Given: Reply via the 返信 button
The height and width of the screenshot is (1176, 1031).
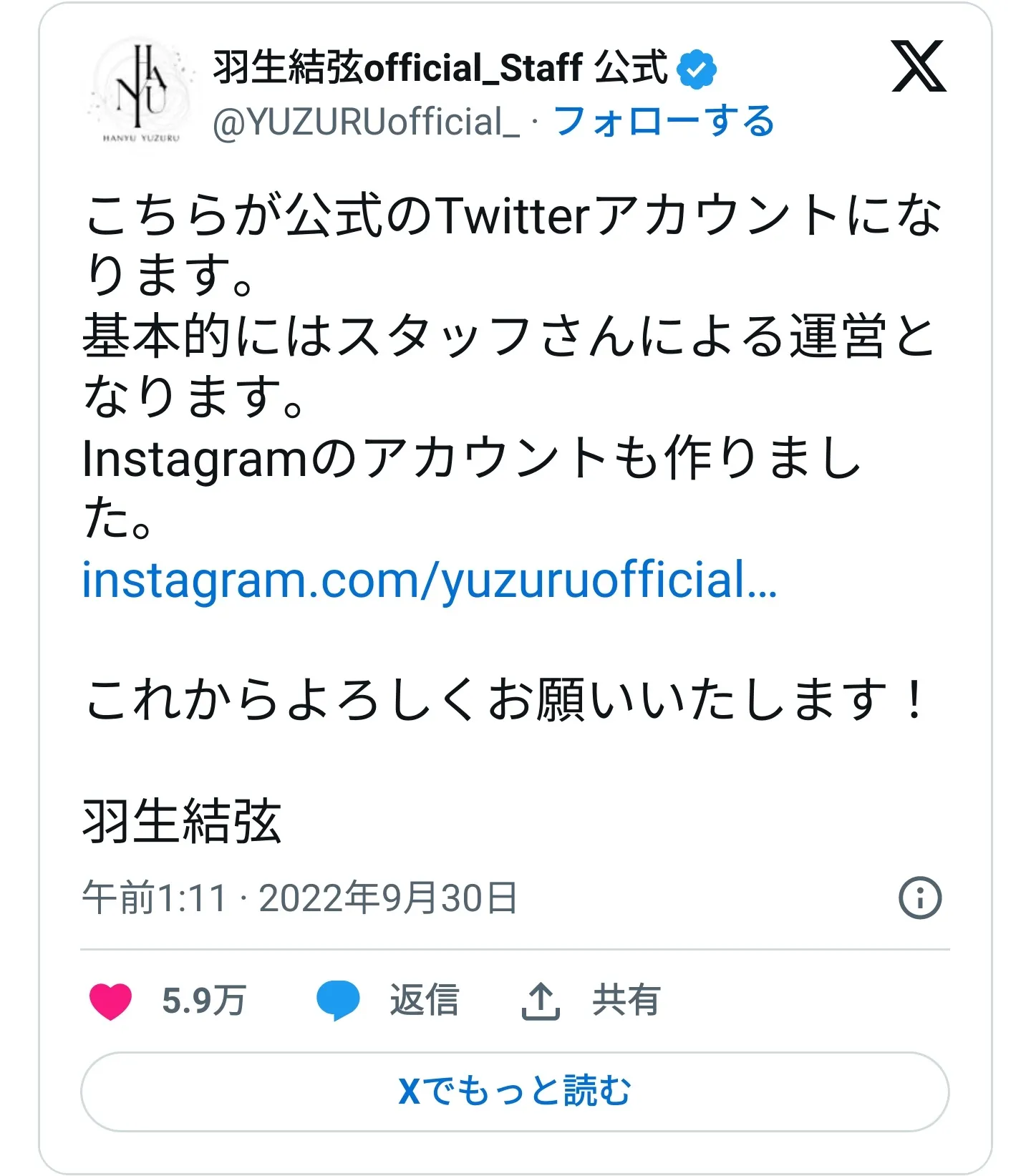Looking at the screenshot, I should tap(388, 1000).
